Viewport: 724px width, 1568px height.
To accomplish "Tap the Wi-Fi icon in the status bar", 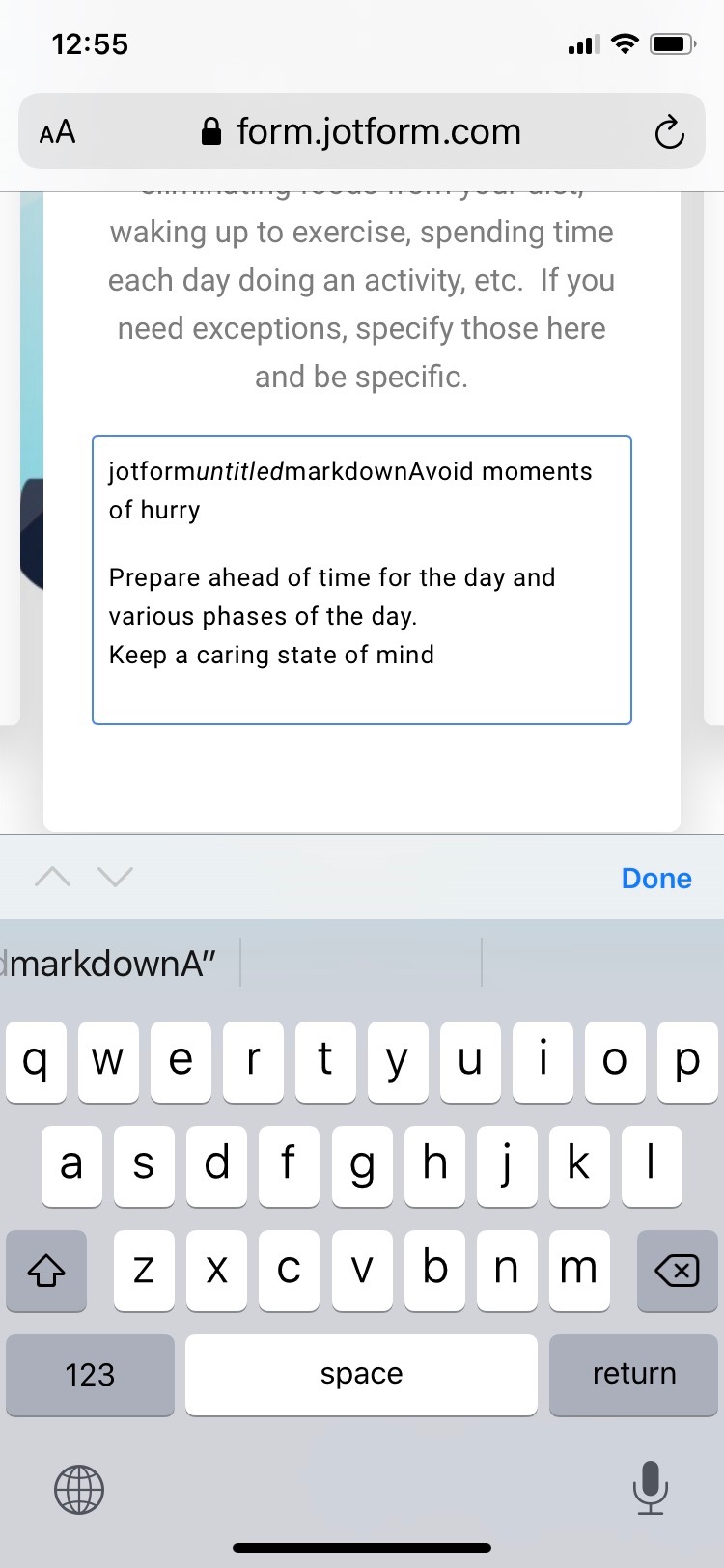I will tap(626, 42).
